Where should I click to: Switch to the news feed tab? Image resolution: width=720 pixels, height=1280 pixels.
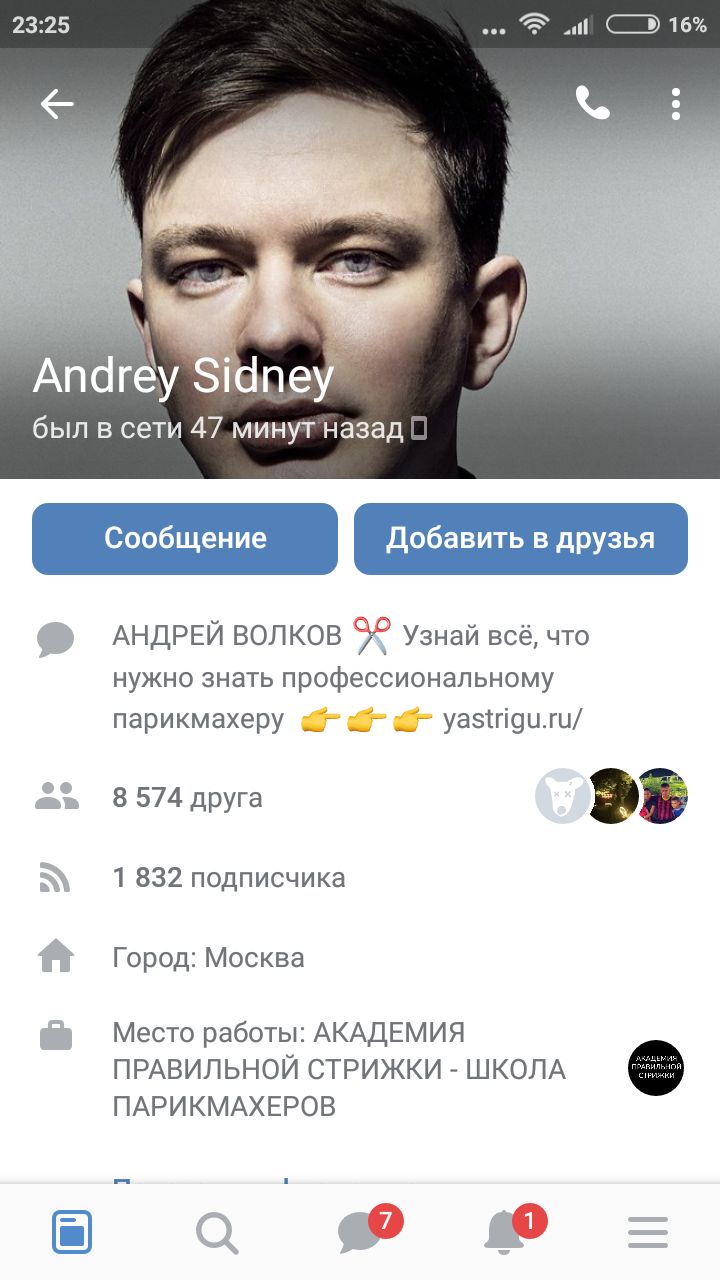pyautogui.click(x=72, y=1232)
